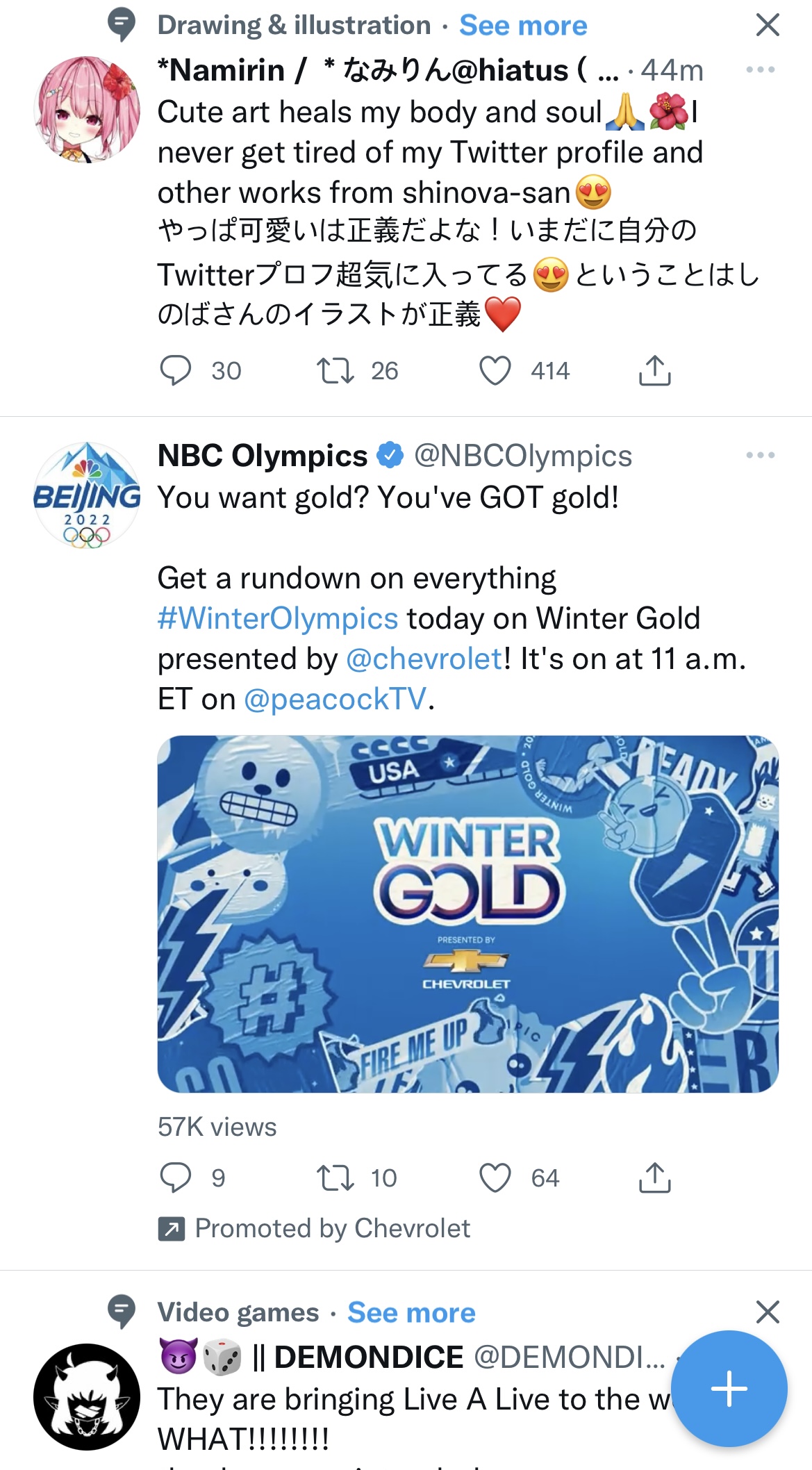
Task: Compose a new tweet
Action: [729, 1389]
